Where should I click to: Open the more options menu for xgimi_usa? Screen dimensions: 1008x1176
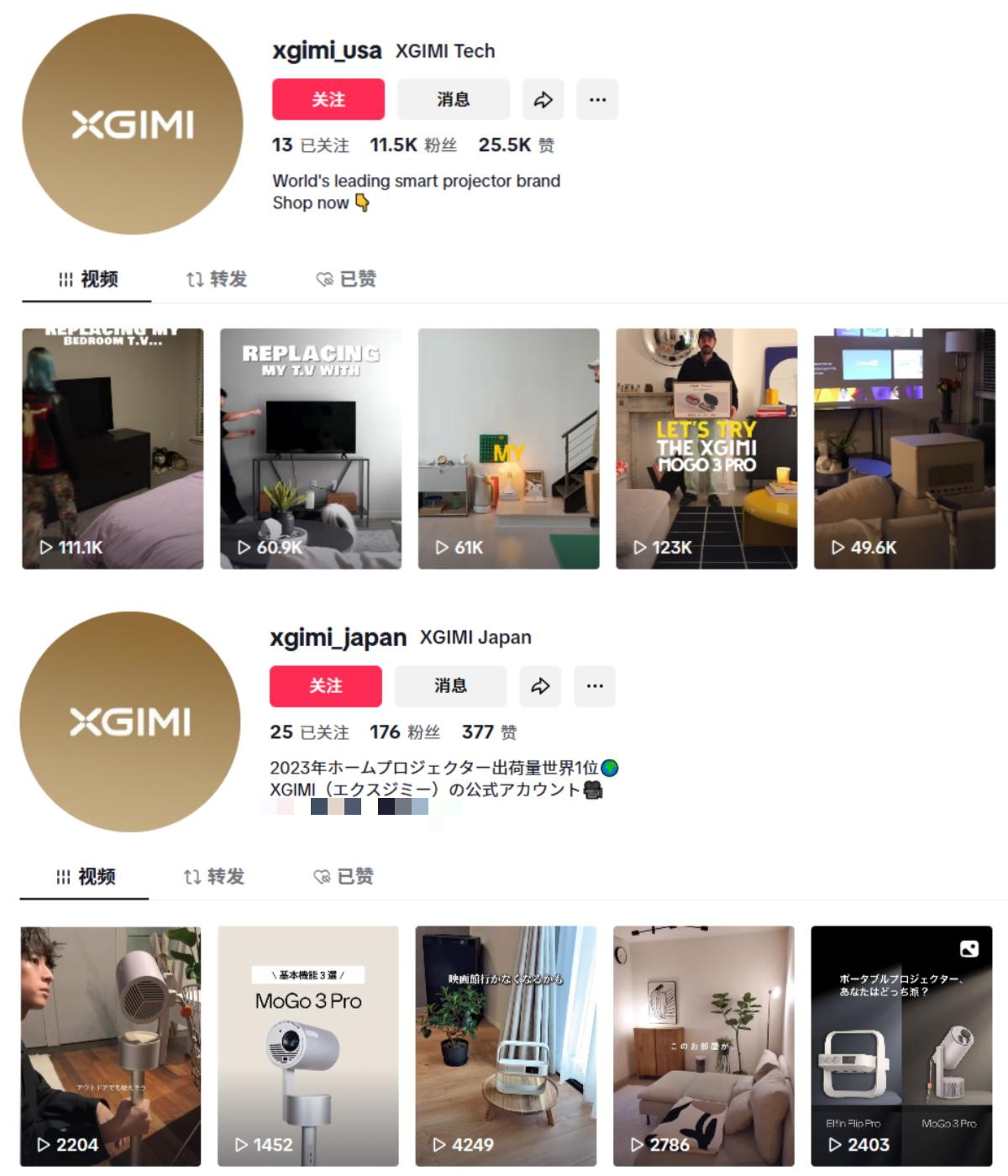tap(597, 99)
